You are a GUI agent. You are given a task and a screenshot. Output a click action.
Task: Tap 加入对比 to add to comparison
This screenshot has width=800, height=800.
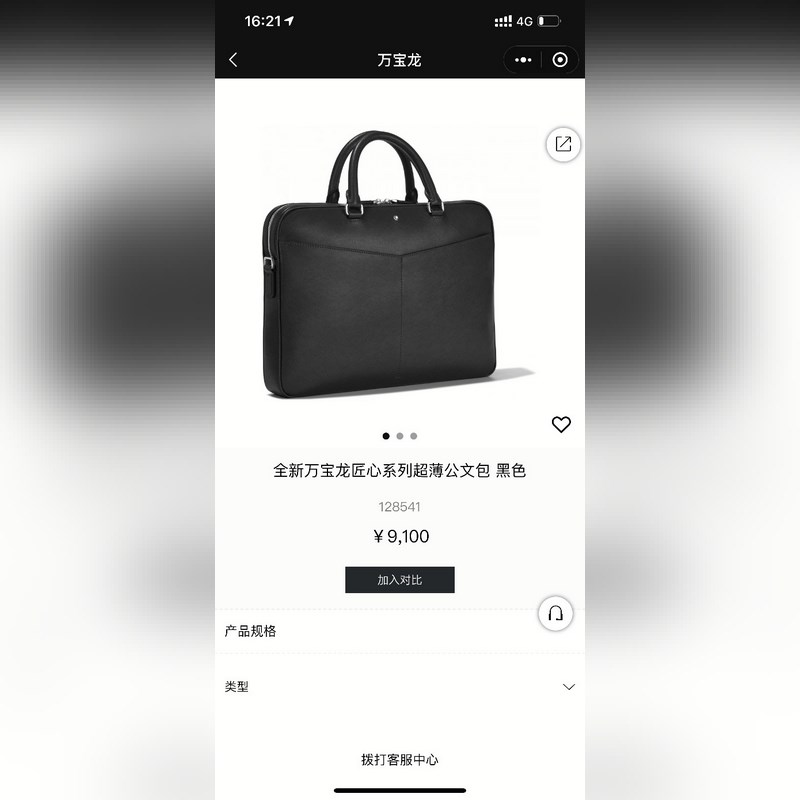400,580
